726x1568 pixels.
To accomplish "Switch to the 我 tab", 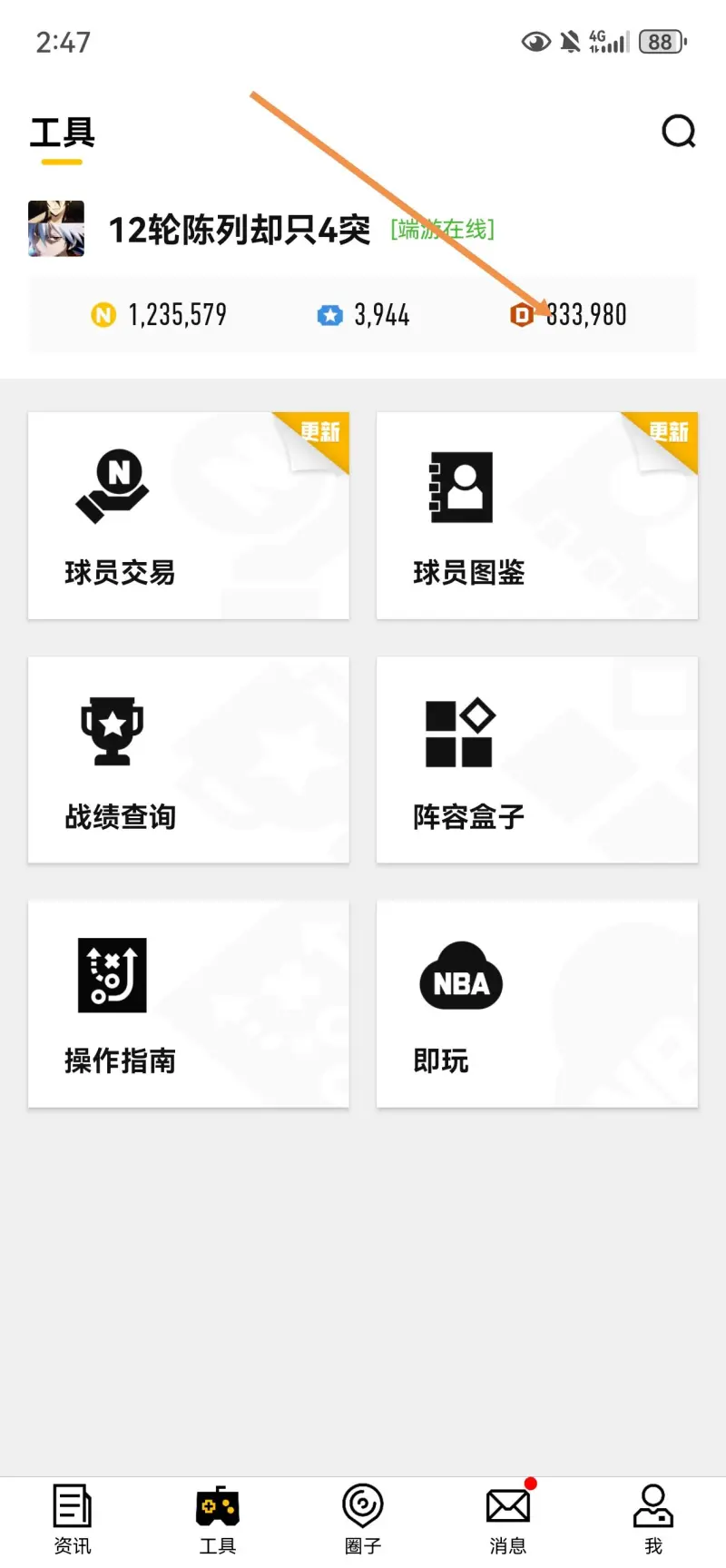I will click(x=653, y=1519).
